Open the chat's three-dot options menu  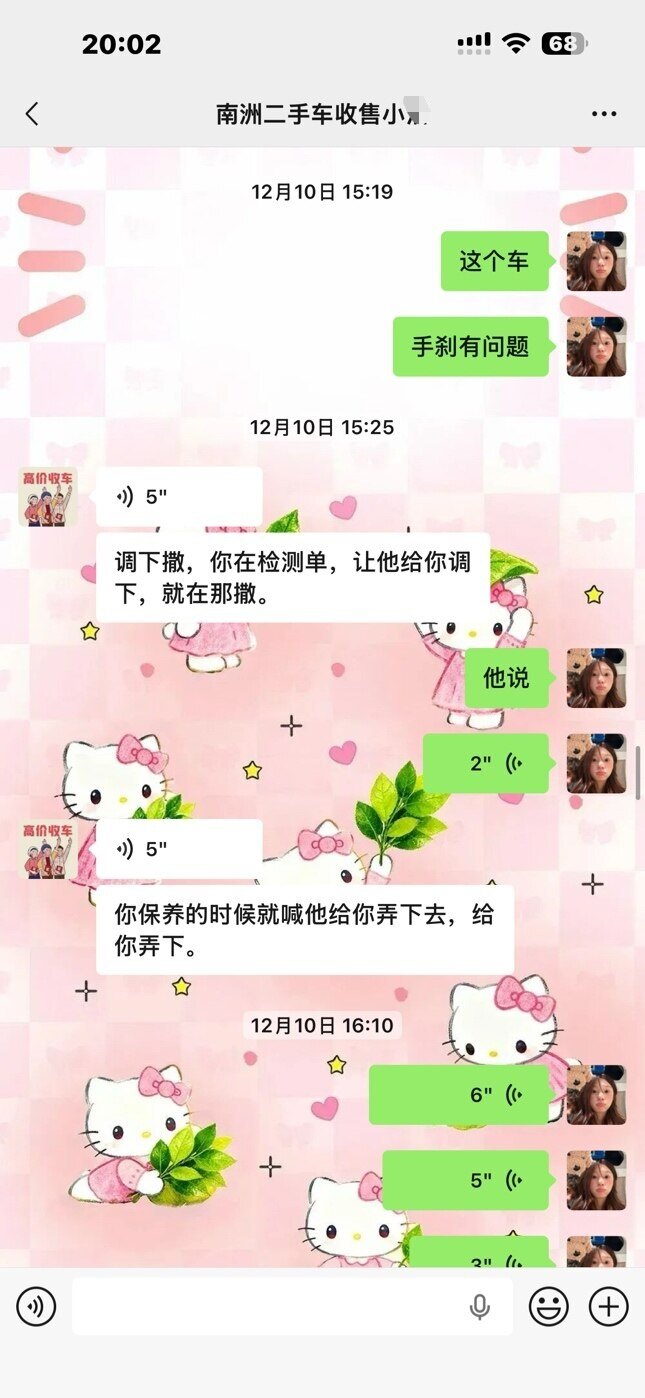(x=604, y=114)
